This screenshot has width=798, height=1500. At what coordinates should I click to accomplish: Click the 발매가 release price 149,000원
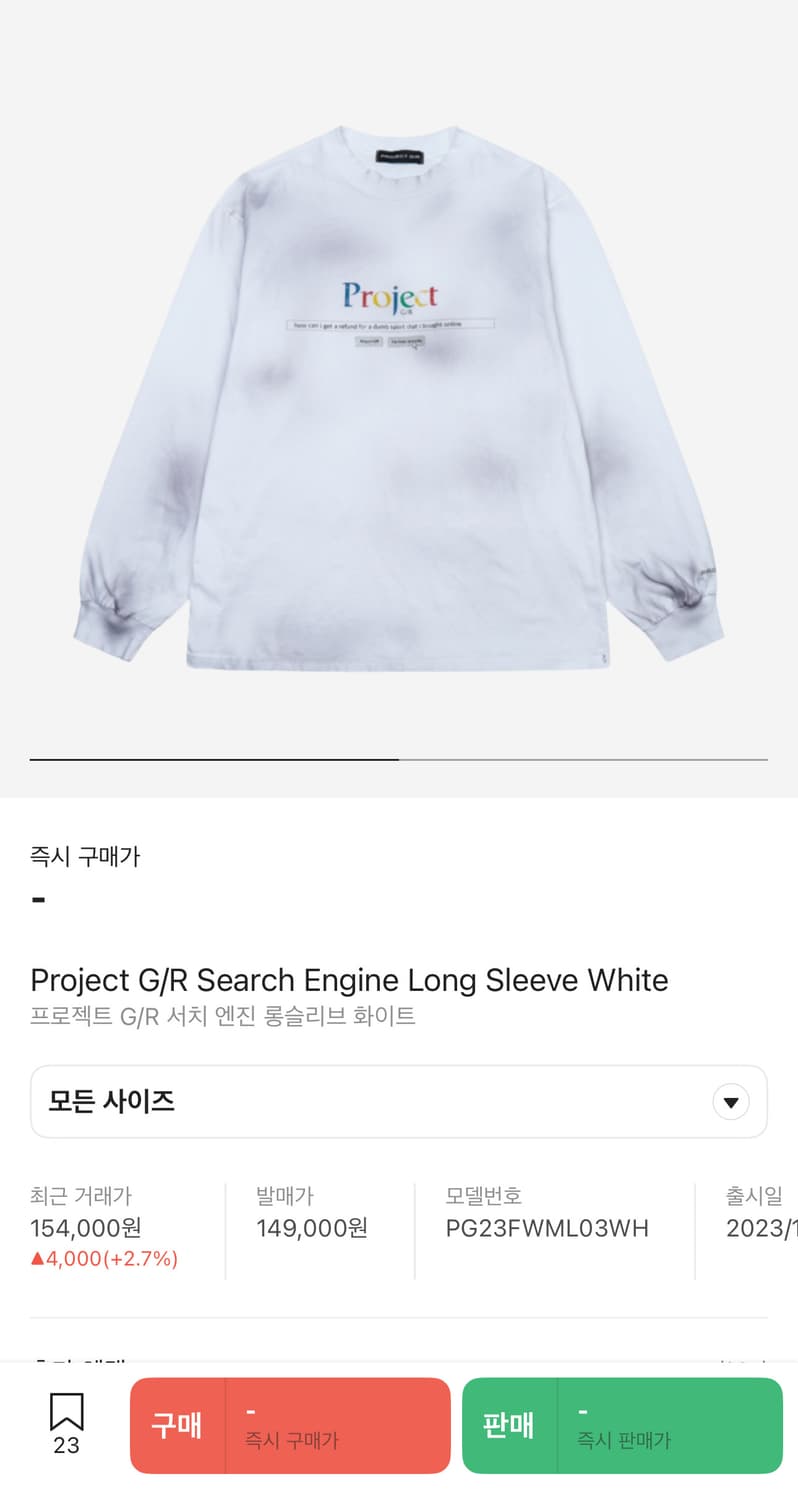click(311, 1228)
